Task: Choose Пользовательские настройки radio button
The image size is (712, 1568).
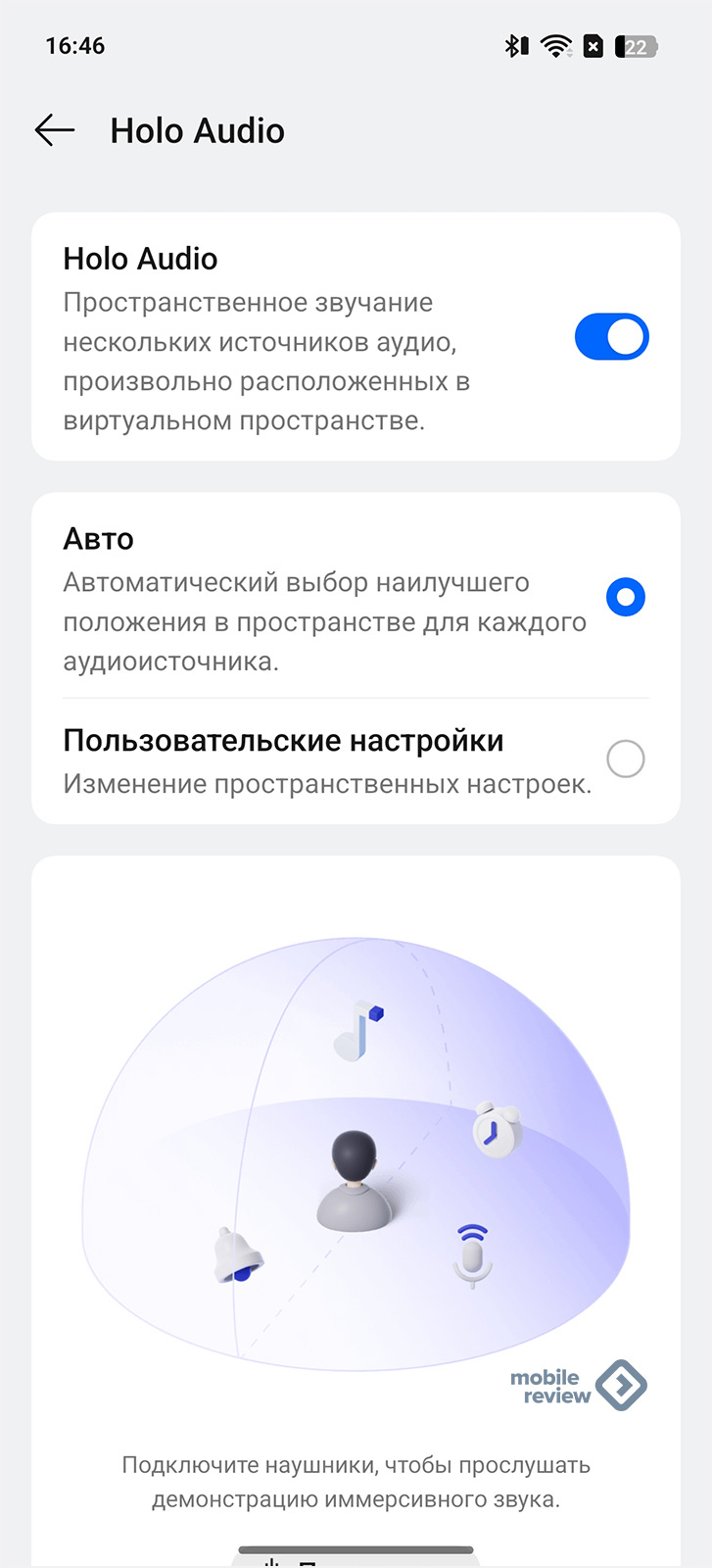Action: (625, 759)
